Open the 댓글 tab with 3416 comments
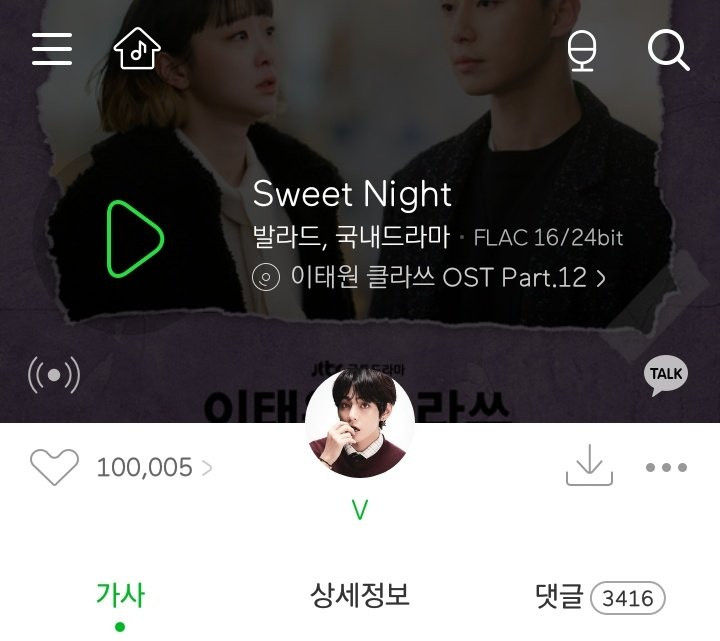The height and width of the screenshot is (641, 720). pyautogui.click(x=599, y=598)
